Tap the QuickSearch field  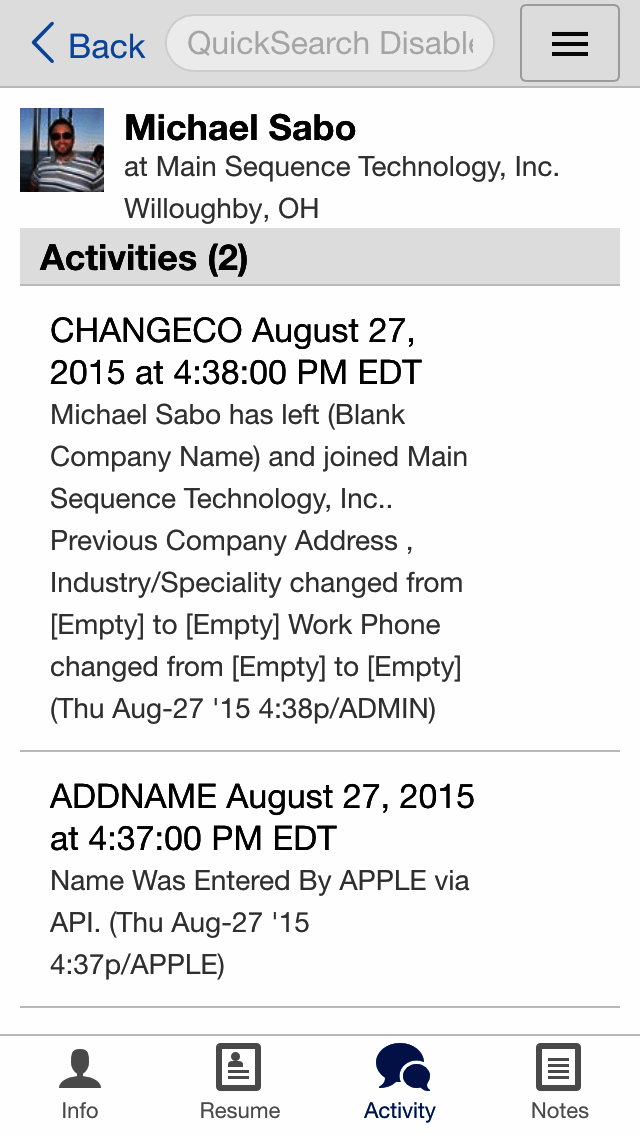[330, 44]
